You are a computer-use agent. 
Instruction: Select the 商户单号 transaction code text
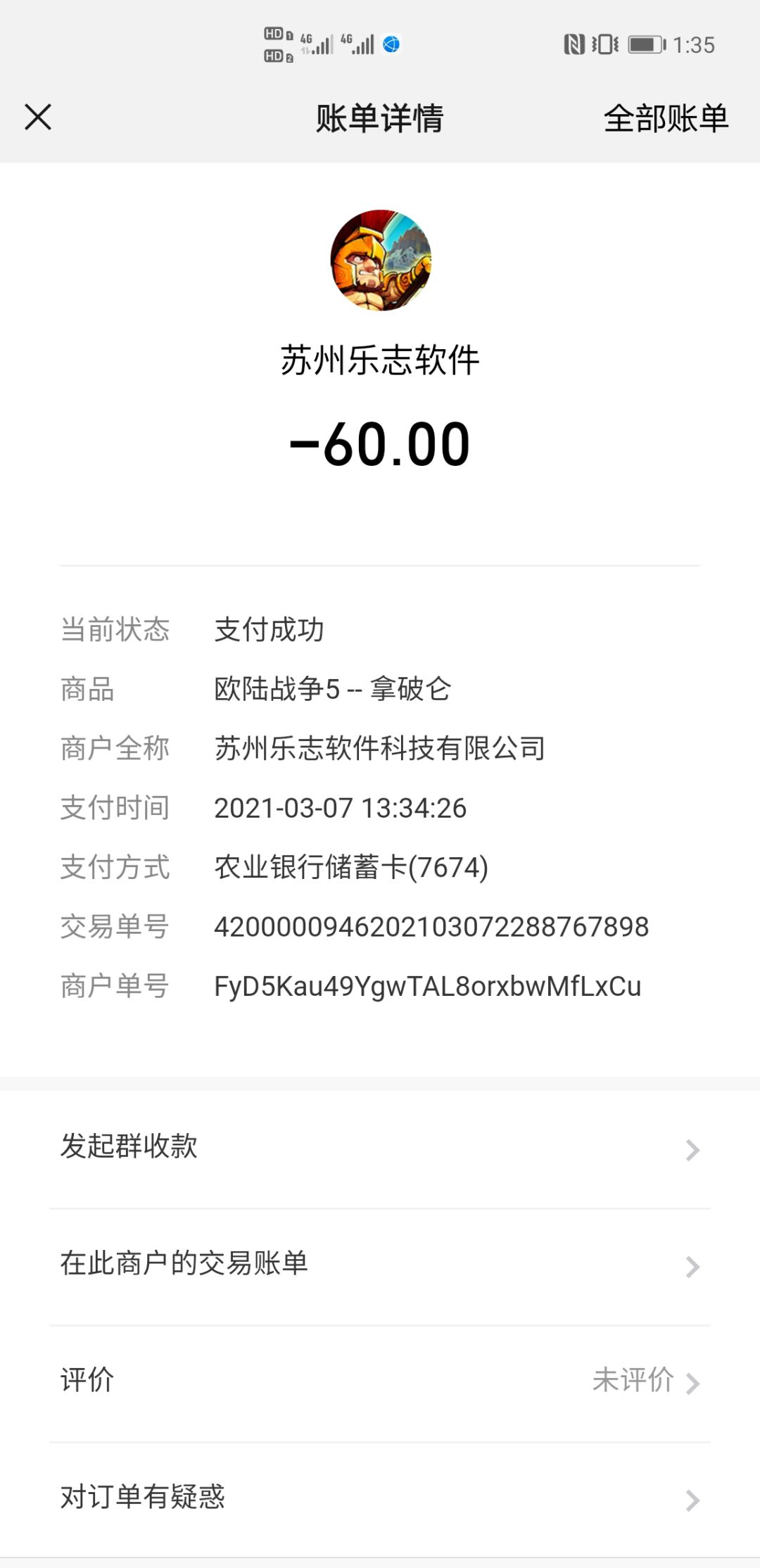429,987
